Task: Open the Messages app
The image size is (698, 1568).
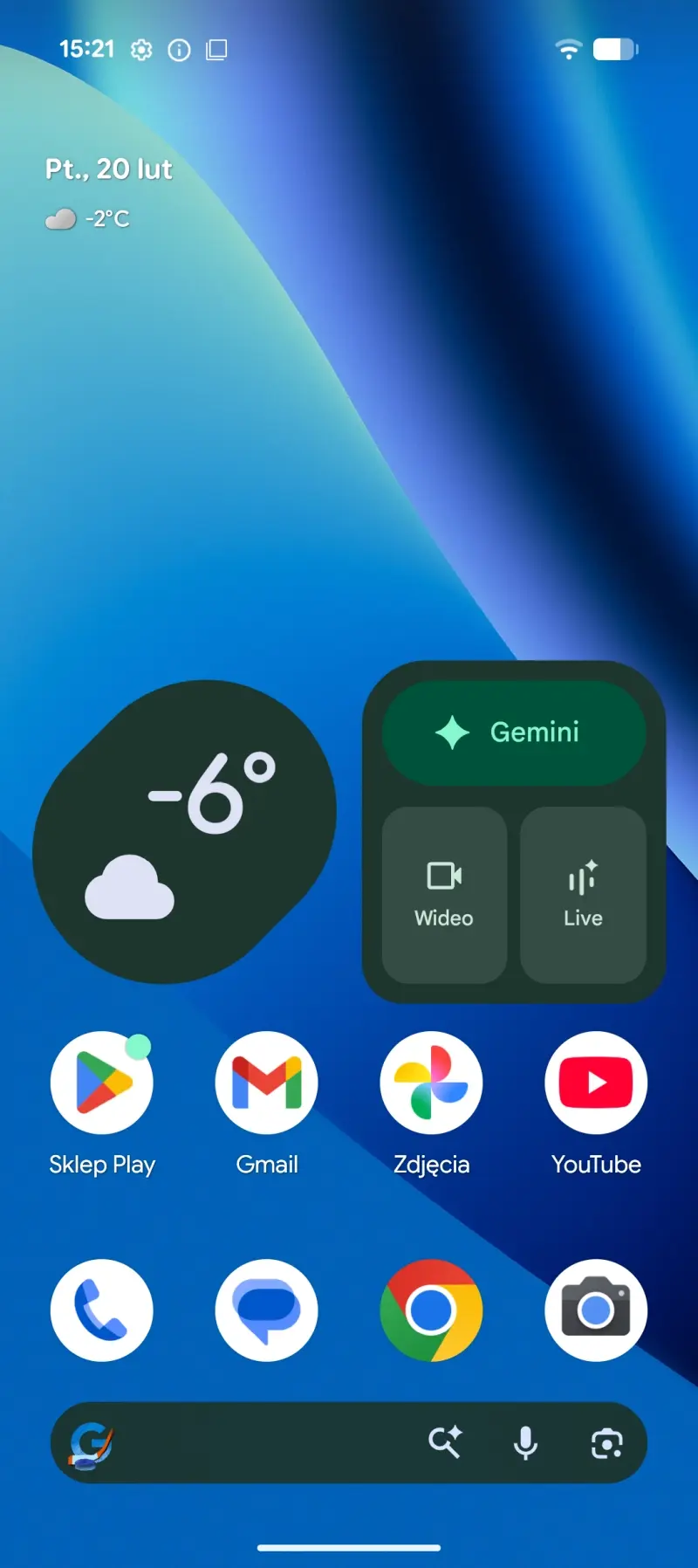Action: [266, 1310]
